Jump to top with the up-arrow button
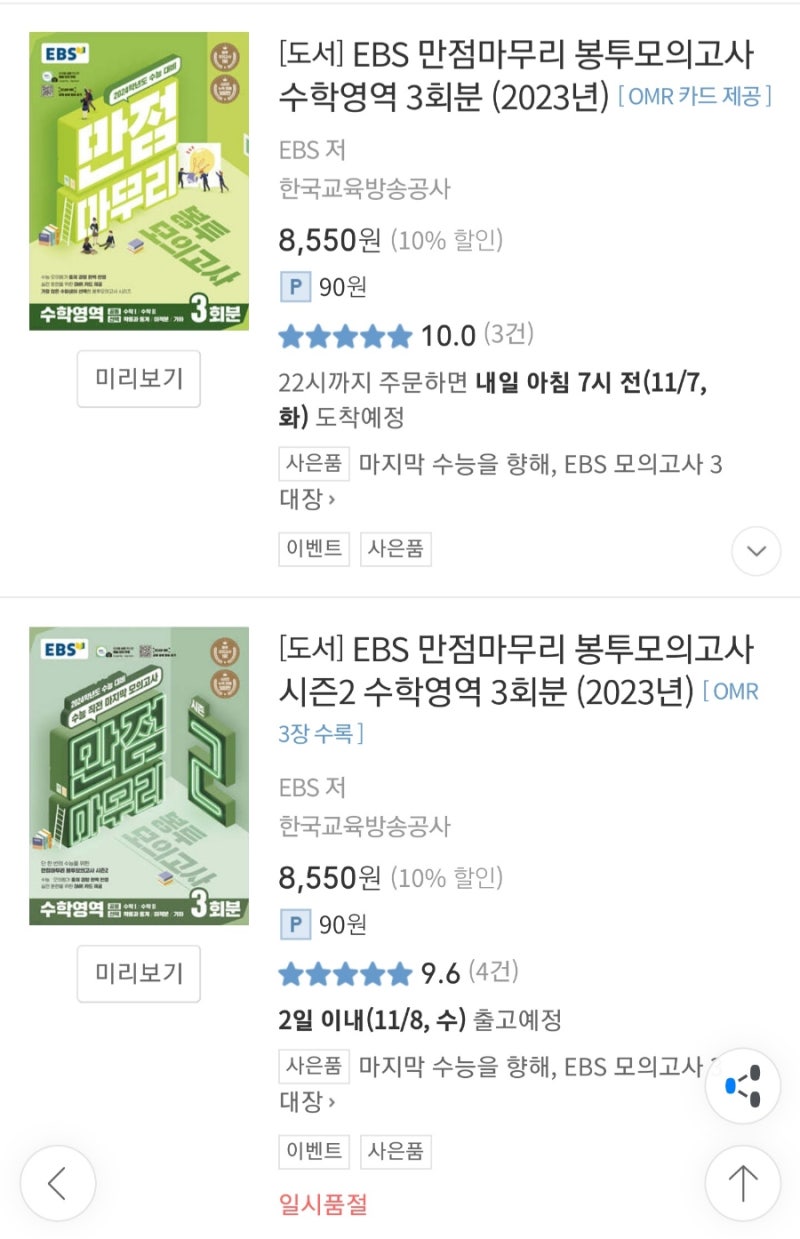Screen dimensions: 800x1239 (x=742, y=1183)
